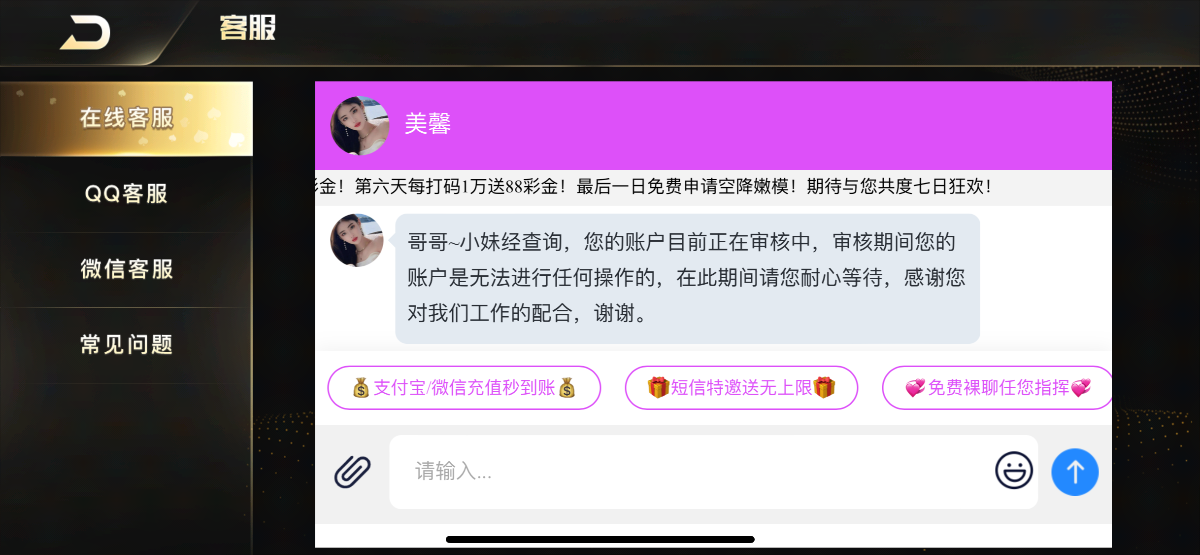The height and width of the screenshot is (555, 1200).
Task: Attach a file with the paperclip icon
Action: [352, 471]
